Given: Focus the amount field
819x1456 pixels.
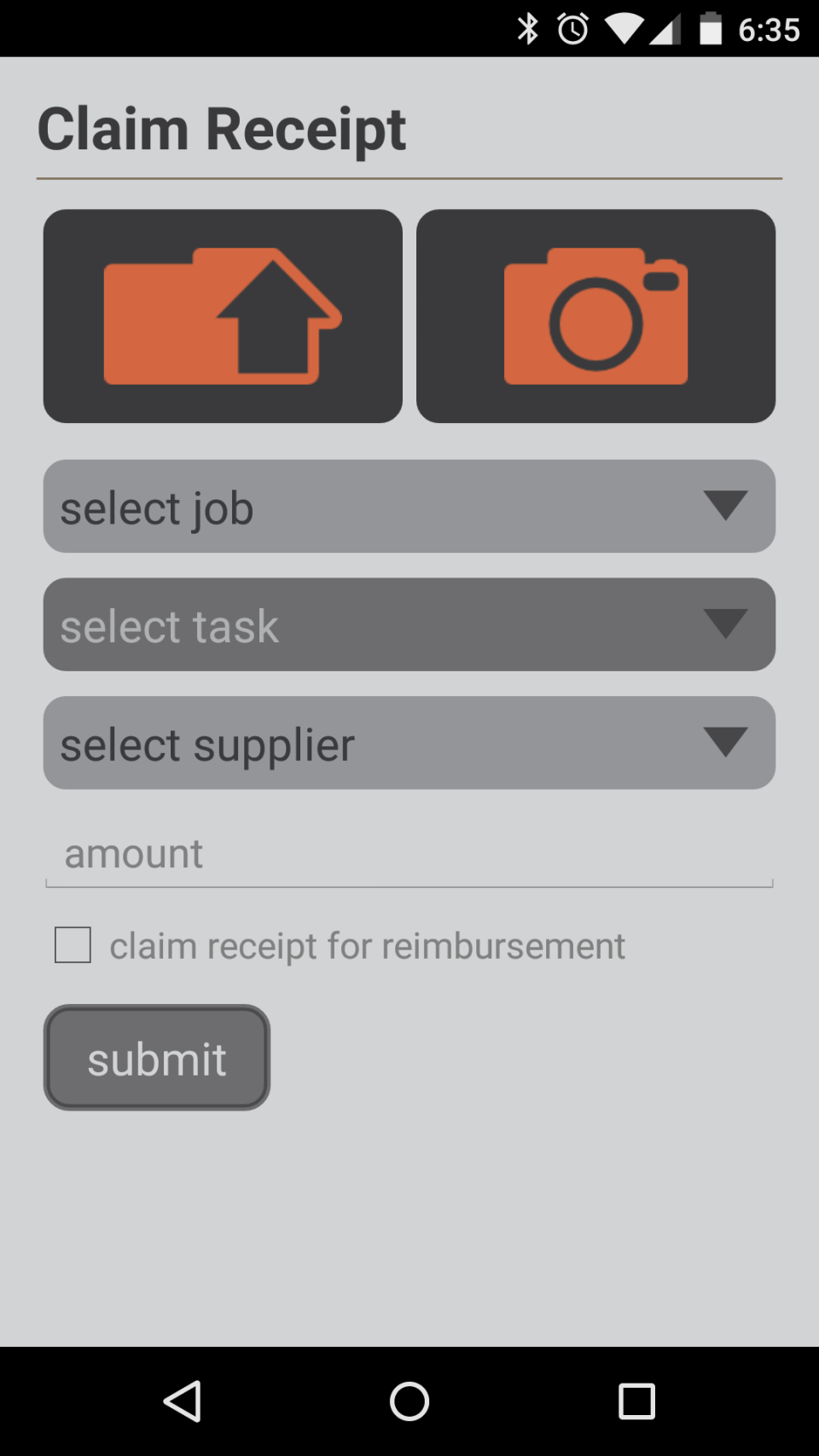Looking at the screenshot, I should (x=409, y=855).
